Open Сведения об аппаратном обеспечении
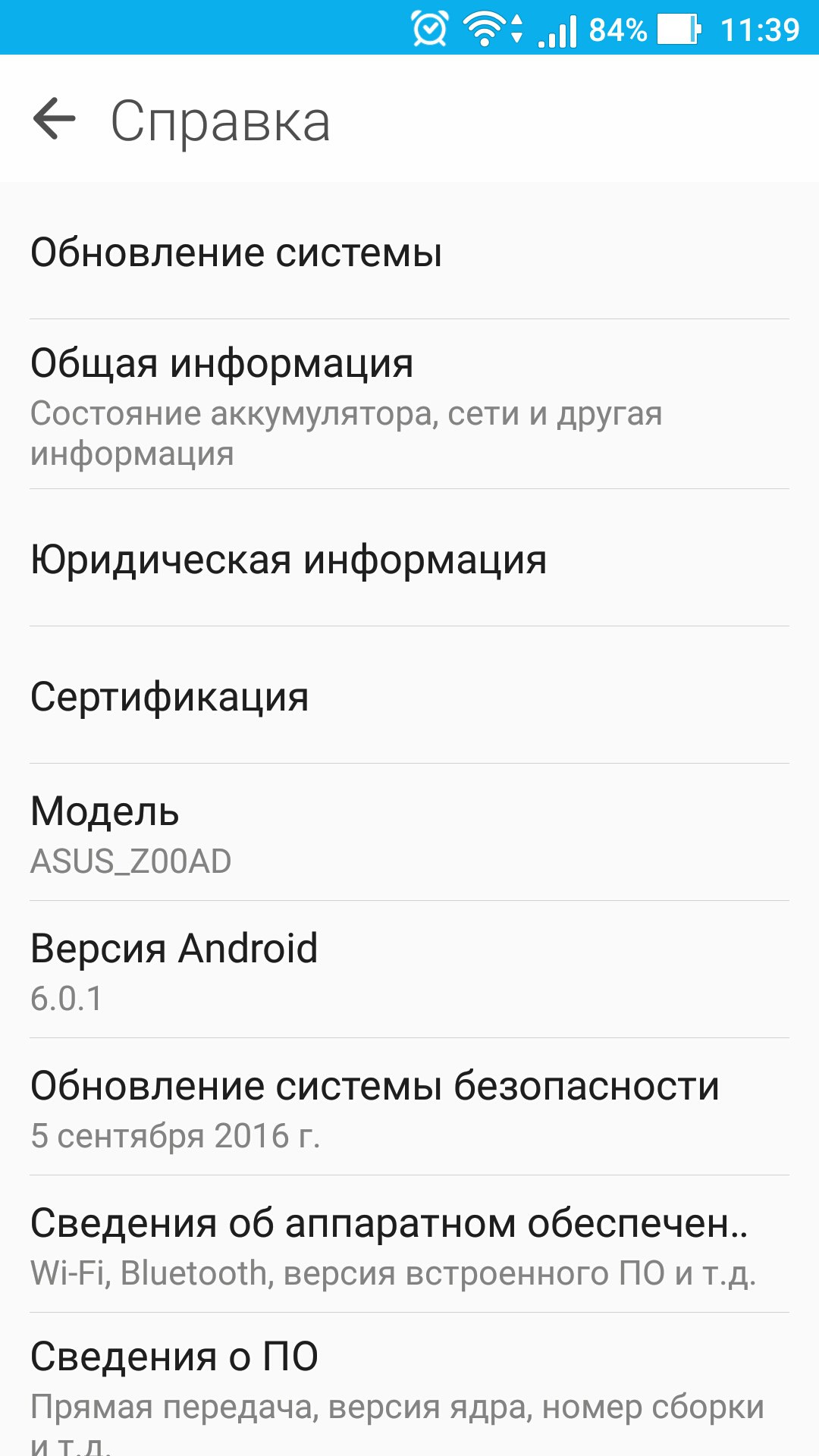 click(x=409, y=1244)
